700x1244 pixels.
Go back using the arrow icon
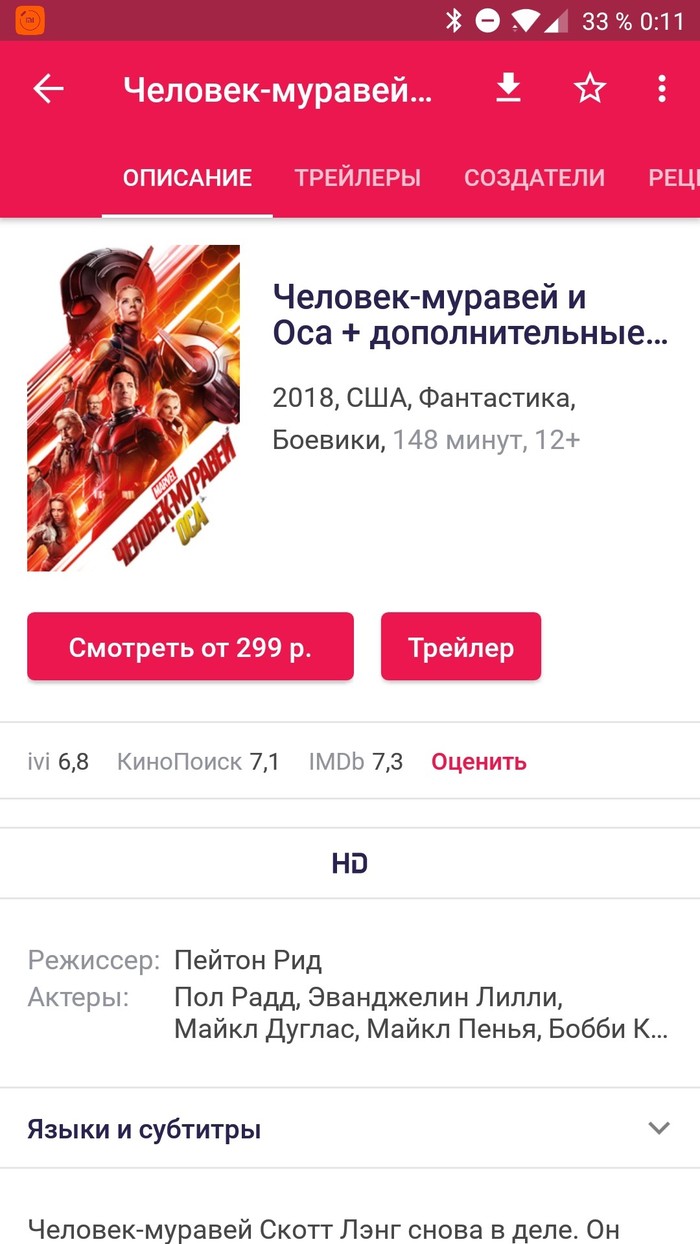coord(48,89)
